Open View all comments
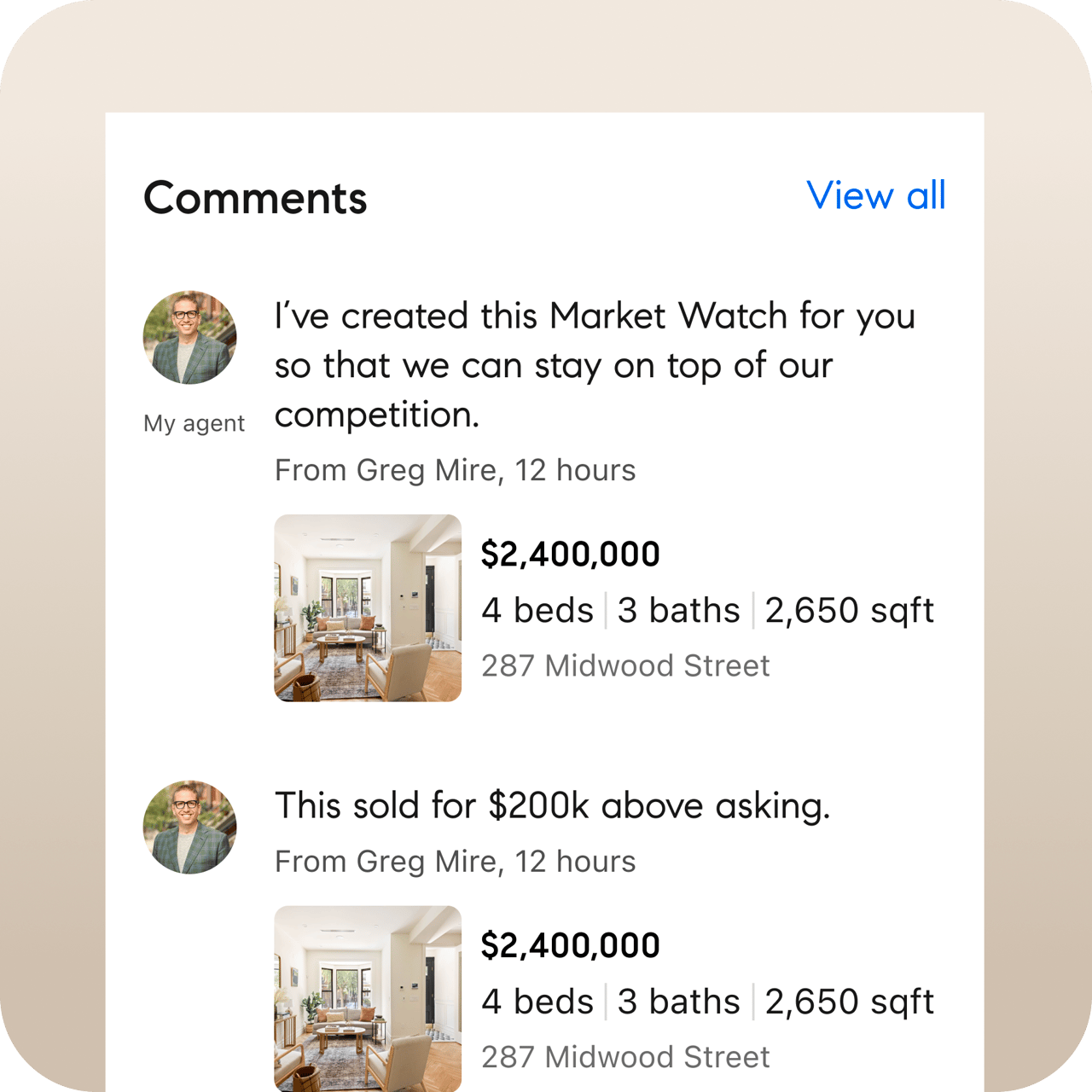The height and width of the screenshot is (1092, 1092). 875,196
